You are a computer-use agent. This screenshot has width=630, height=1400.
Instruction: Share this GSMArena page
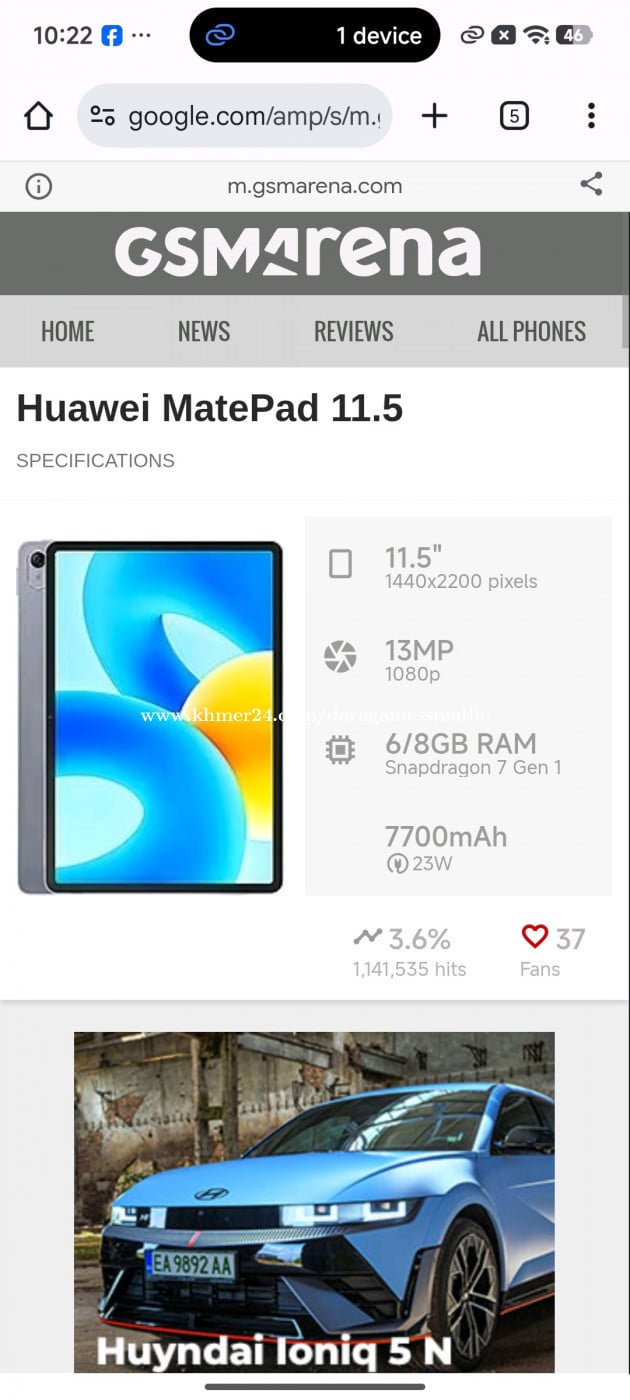click(x=591, y=184)
